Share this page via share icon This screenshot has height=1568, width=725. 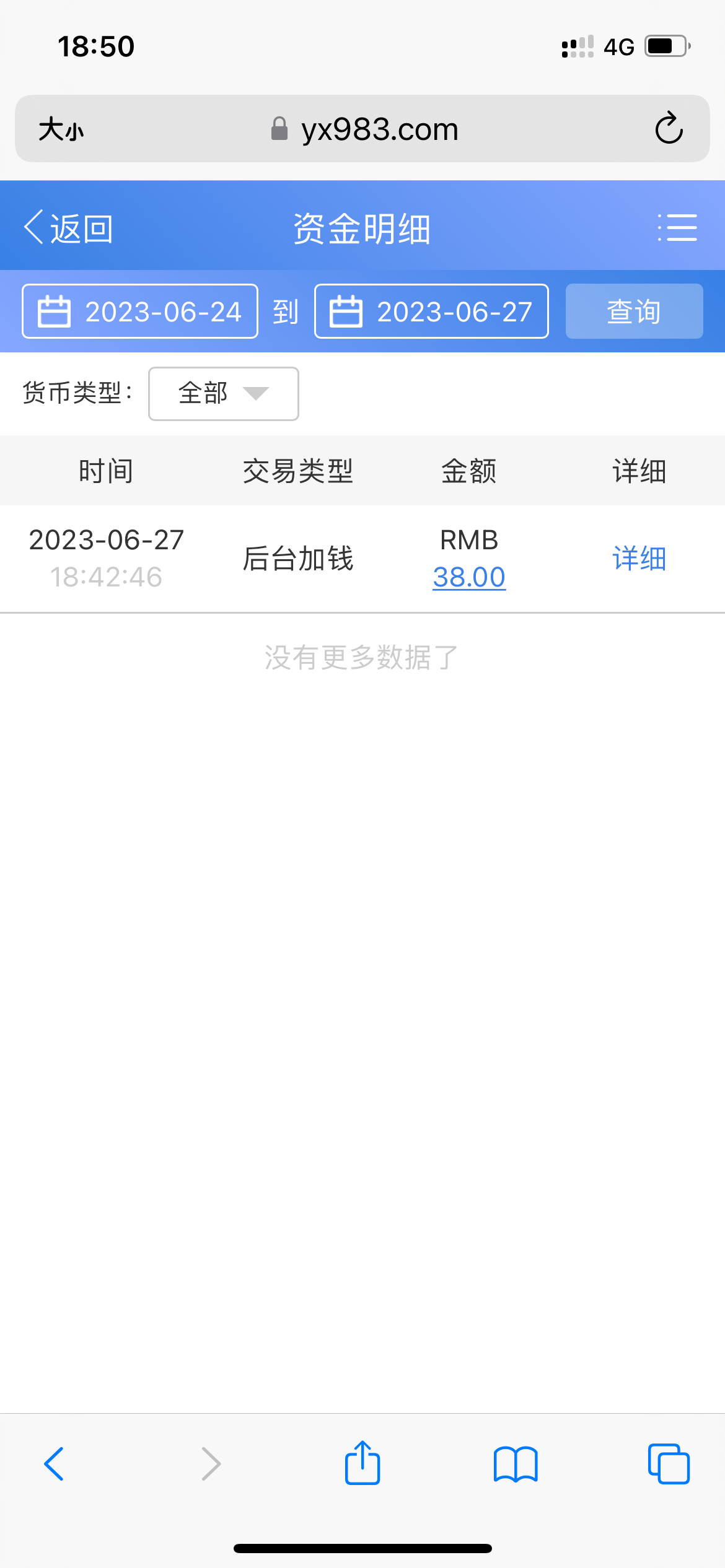(x=362, y=1463)
